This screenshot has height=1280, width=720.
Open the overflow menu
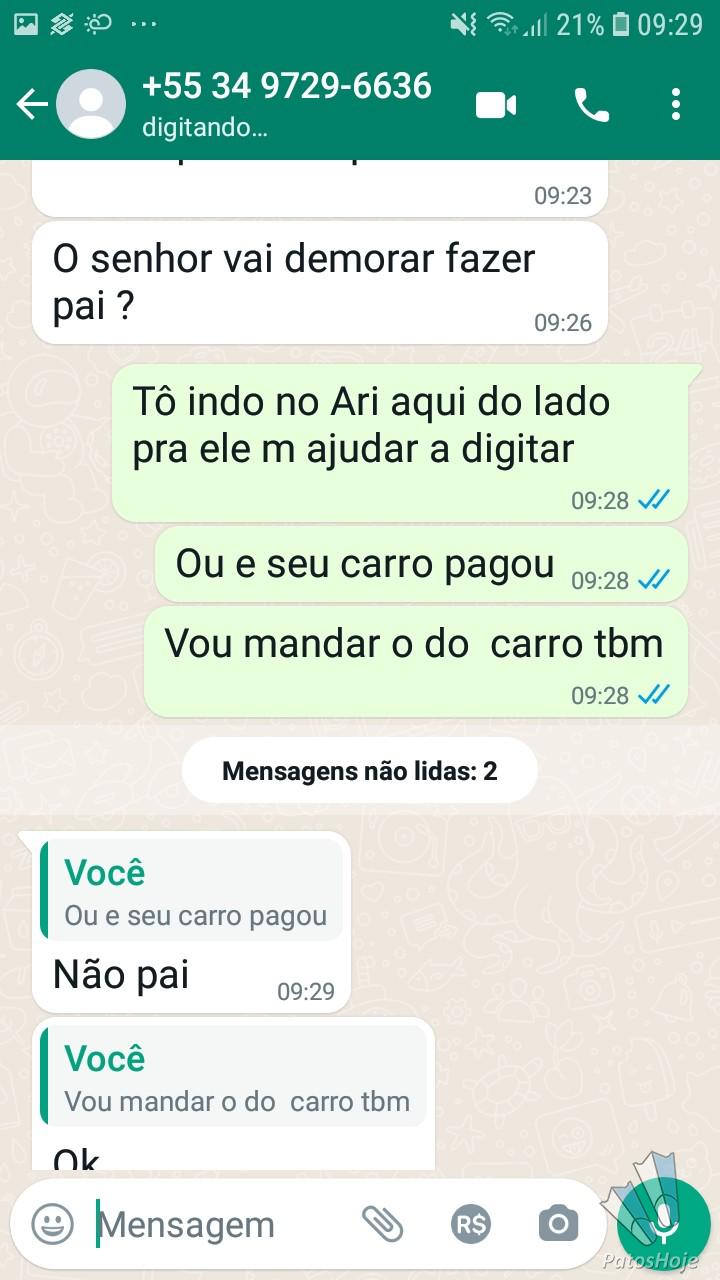tap(676, 104)
